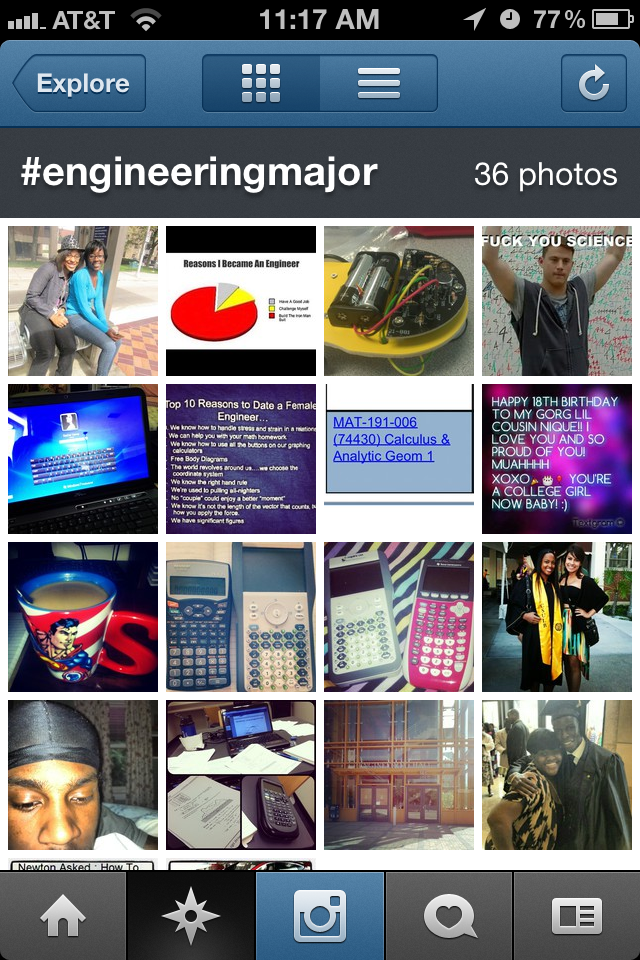
Task: Open the two women sitting photo
Action: coord(83,301)
